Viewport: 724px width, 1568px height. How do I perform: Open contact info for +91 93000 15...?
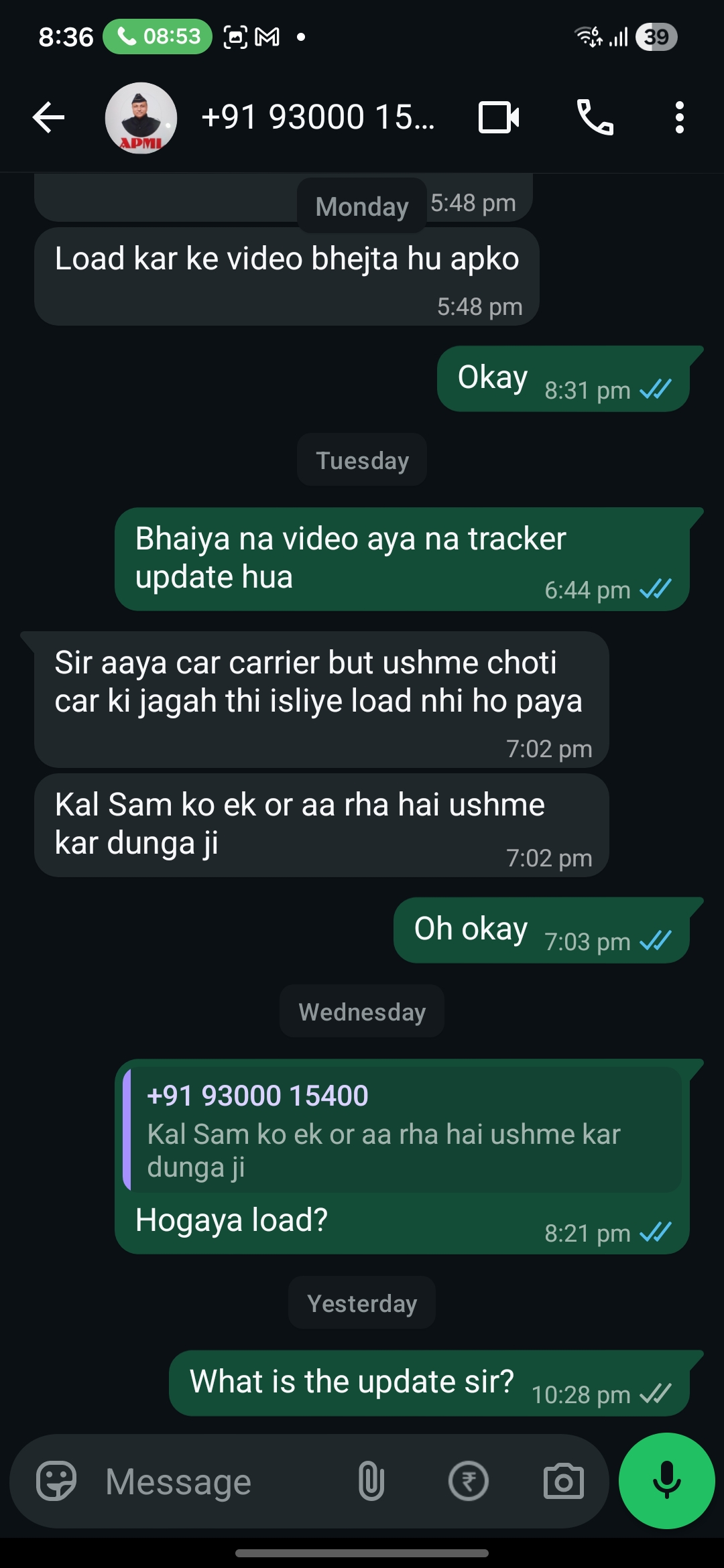coord(318,118)
